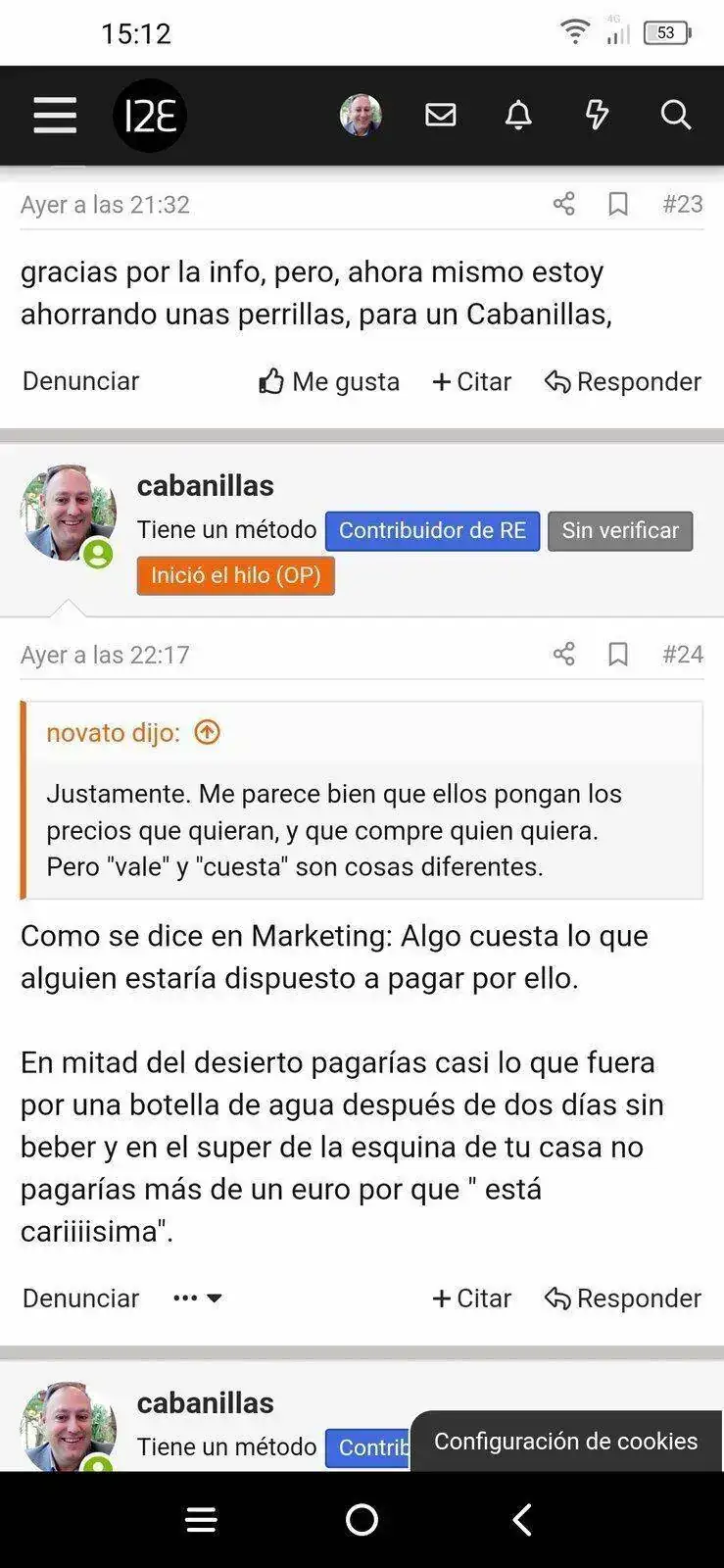Bookmark post #23
This screenshot has width=724, height=1568.
[x=618, y=204]
